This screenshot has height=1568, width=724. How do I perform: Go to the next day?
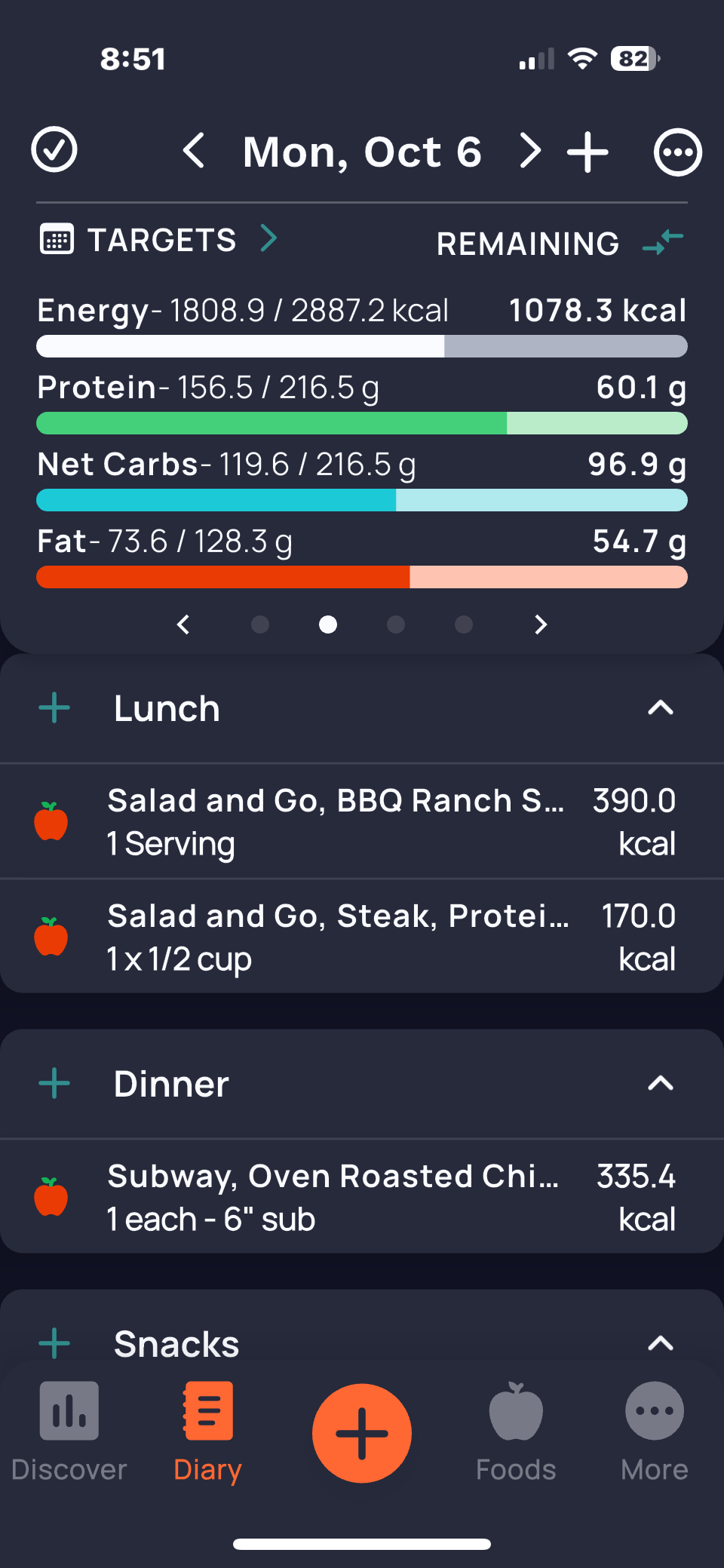pos(531,151)
